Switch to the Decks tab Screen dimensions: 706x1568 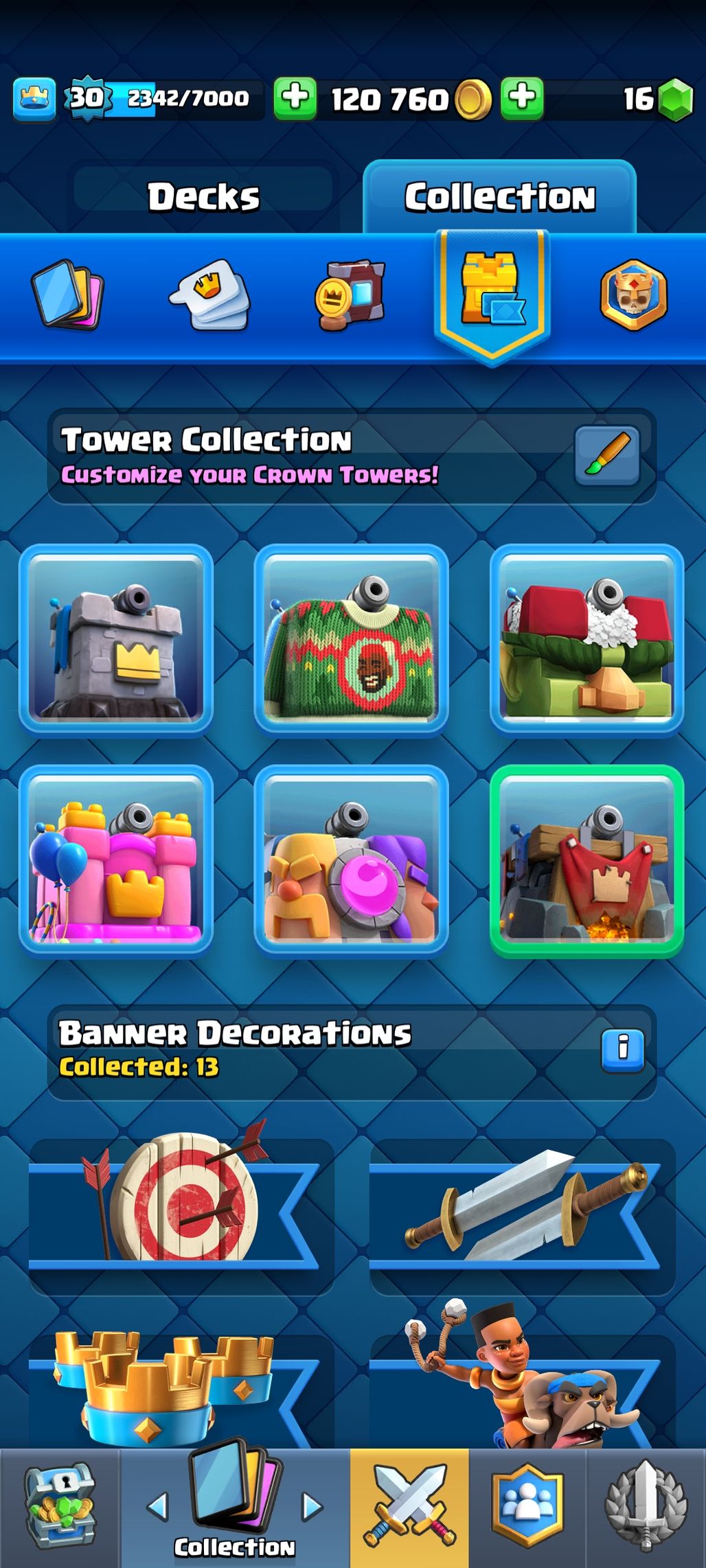(x=203, y=197)
